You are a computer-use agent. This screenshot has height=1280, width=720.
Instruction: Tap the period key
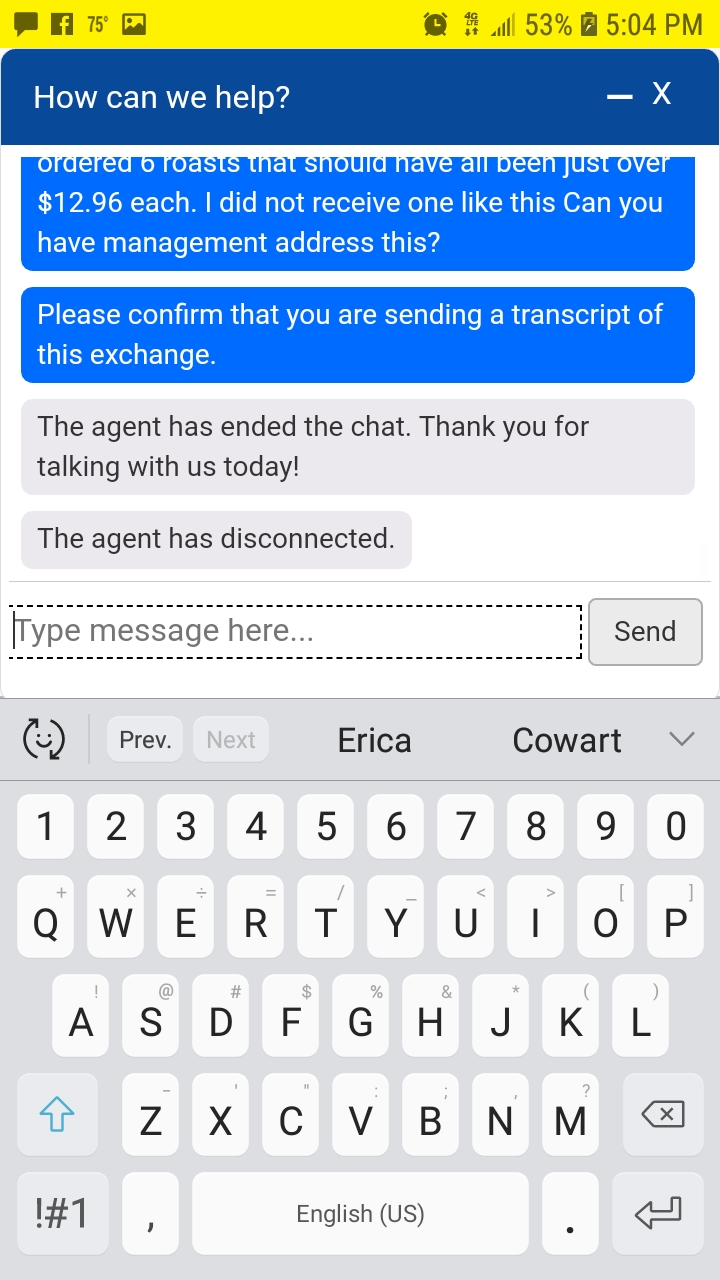570,1213
